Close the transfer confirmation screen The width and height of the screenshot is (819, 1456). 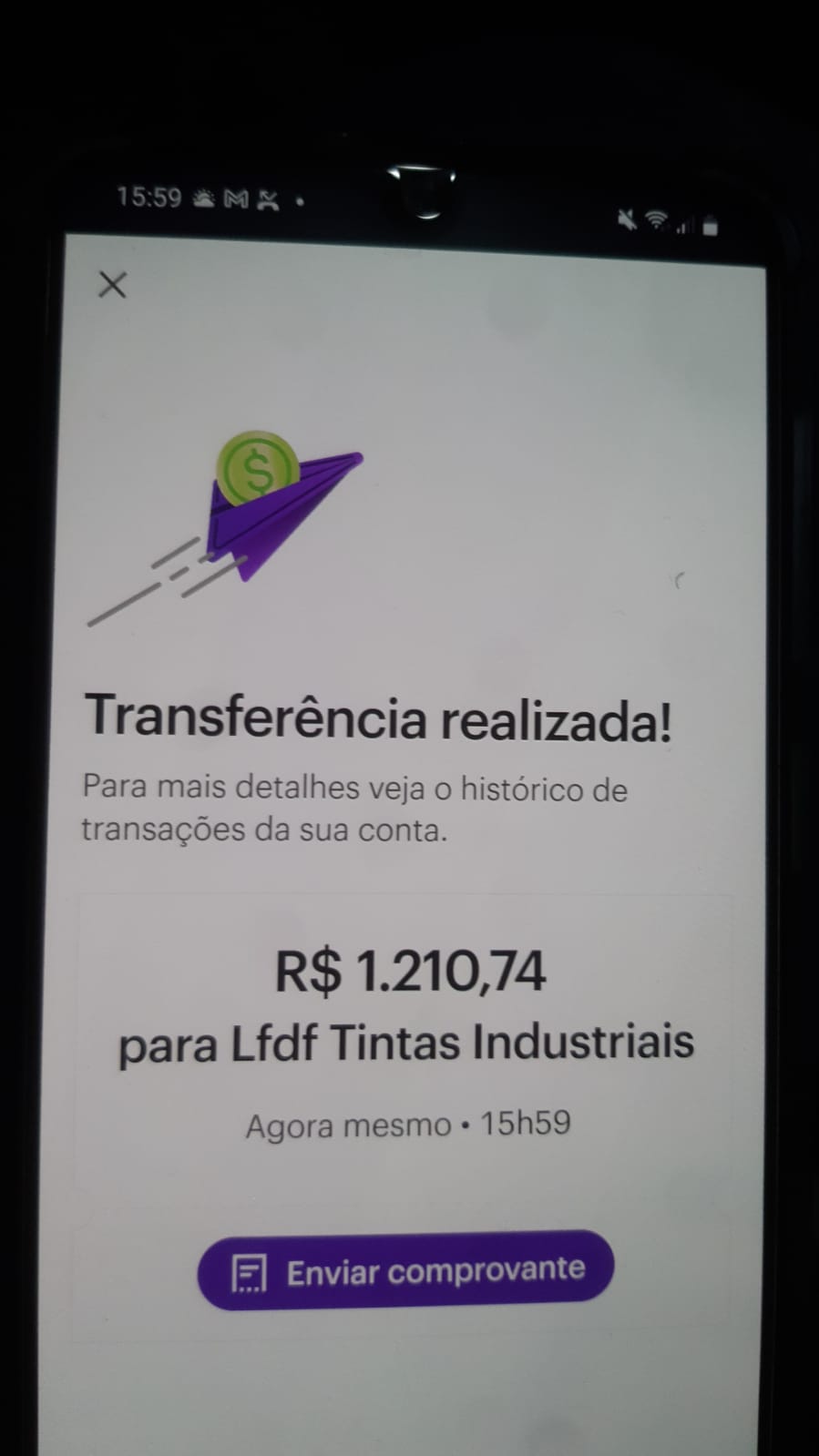[112, 285]
